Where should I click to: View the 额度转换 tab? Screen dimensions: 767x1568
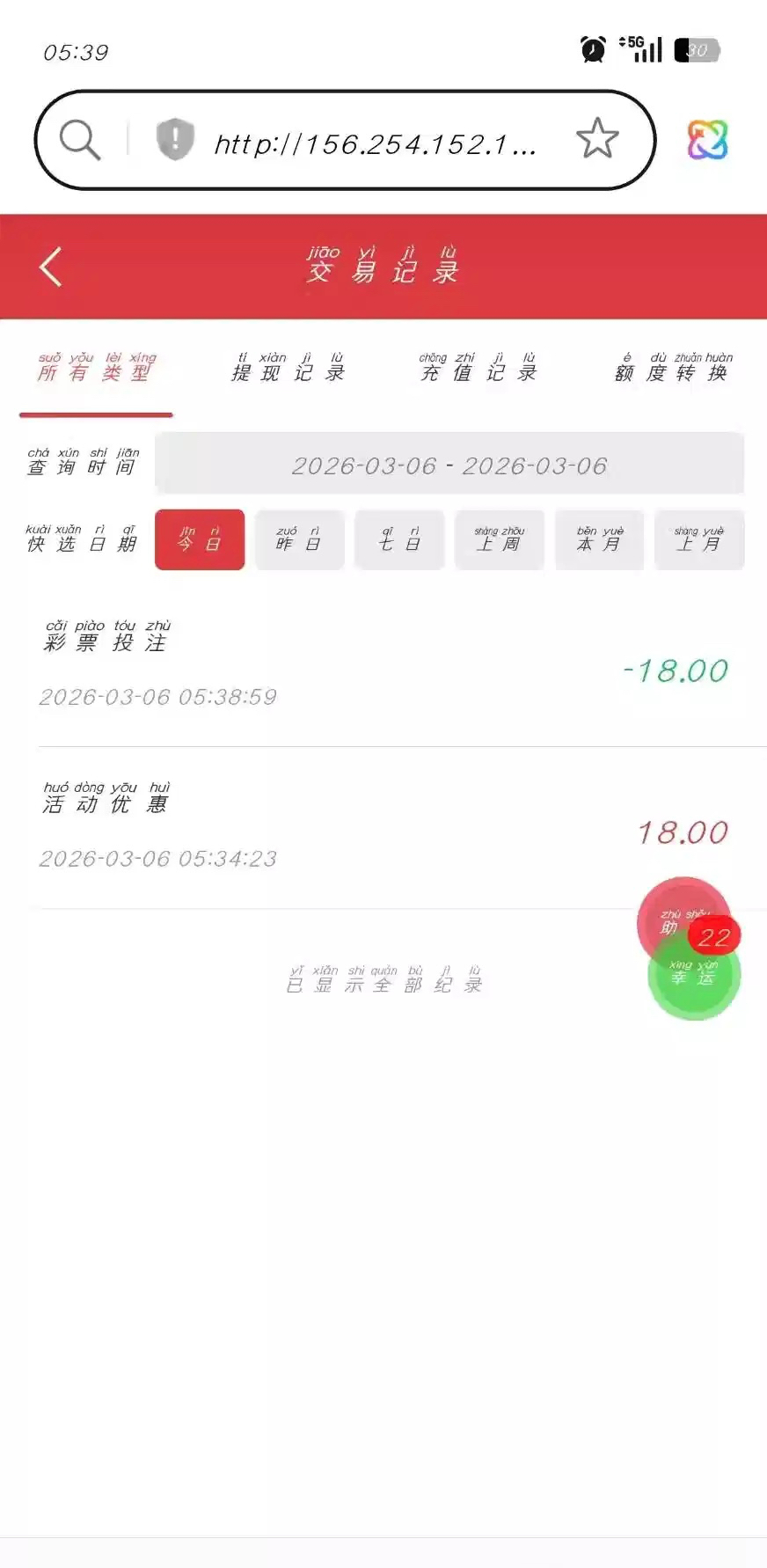[673, 368]
